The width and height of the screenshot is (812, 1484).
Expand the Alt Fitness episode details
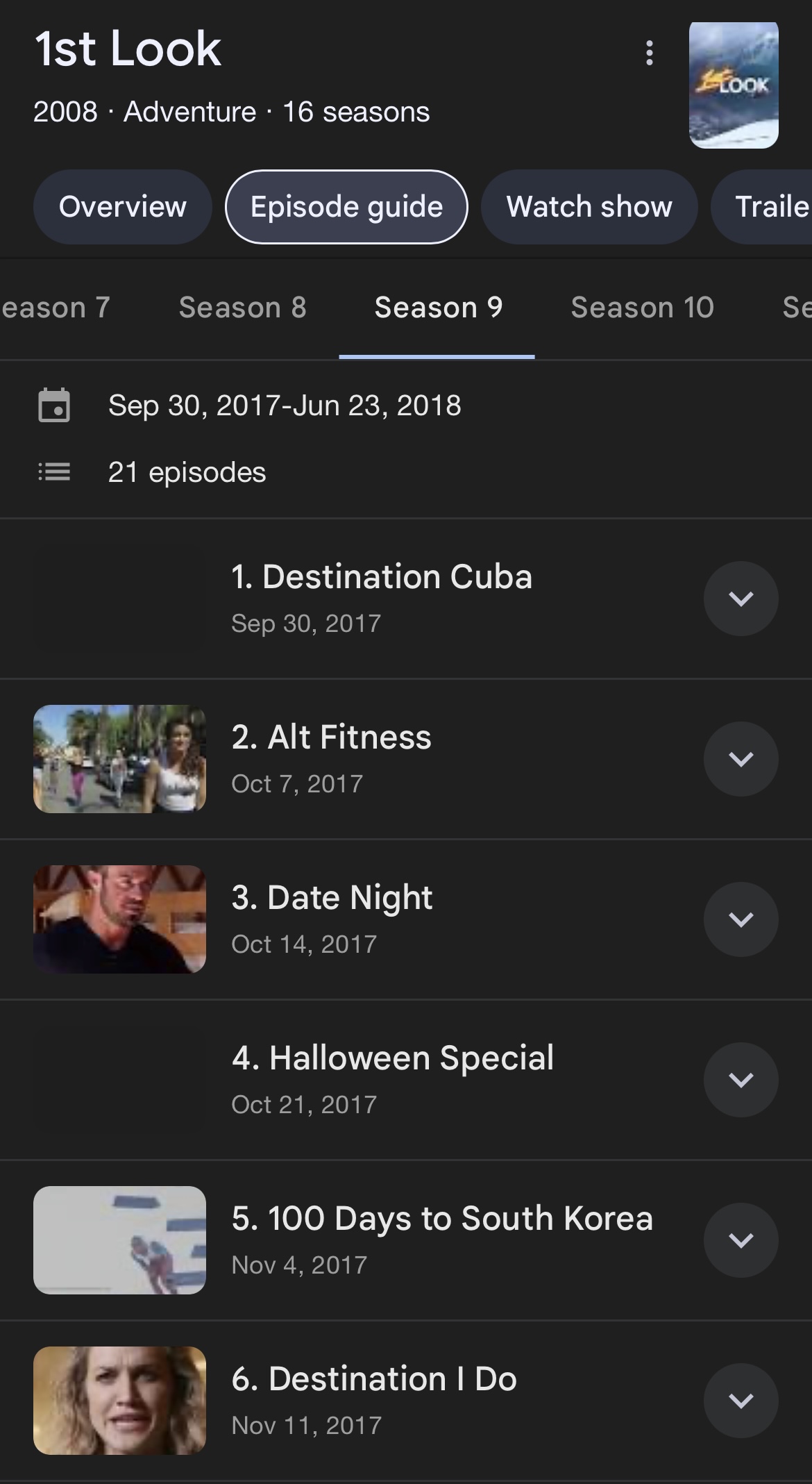point(741,759)
